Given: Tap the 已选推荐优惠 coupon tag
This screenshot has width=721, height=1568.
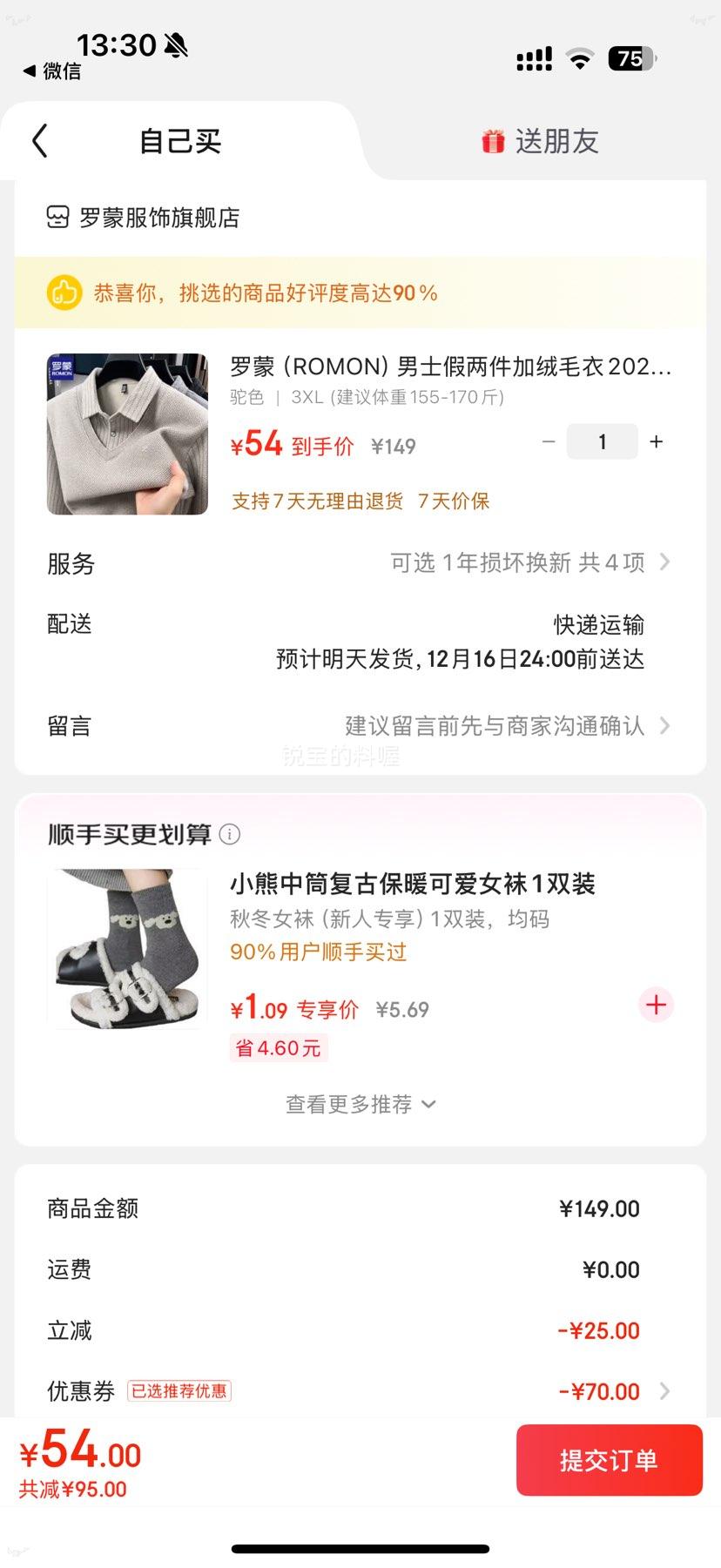Looking at the screenshot, I should (x=179, y=1390).
